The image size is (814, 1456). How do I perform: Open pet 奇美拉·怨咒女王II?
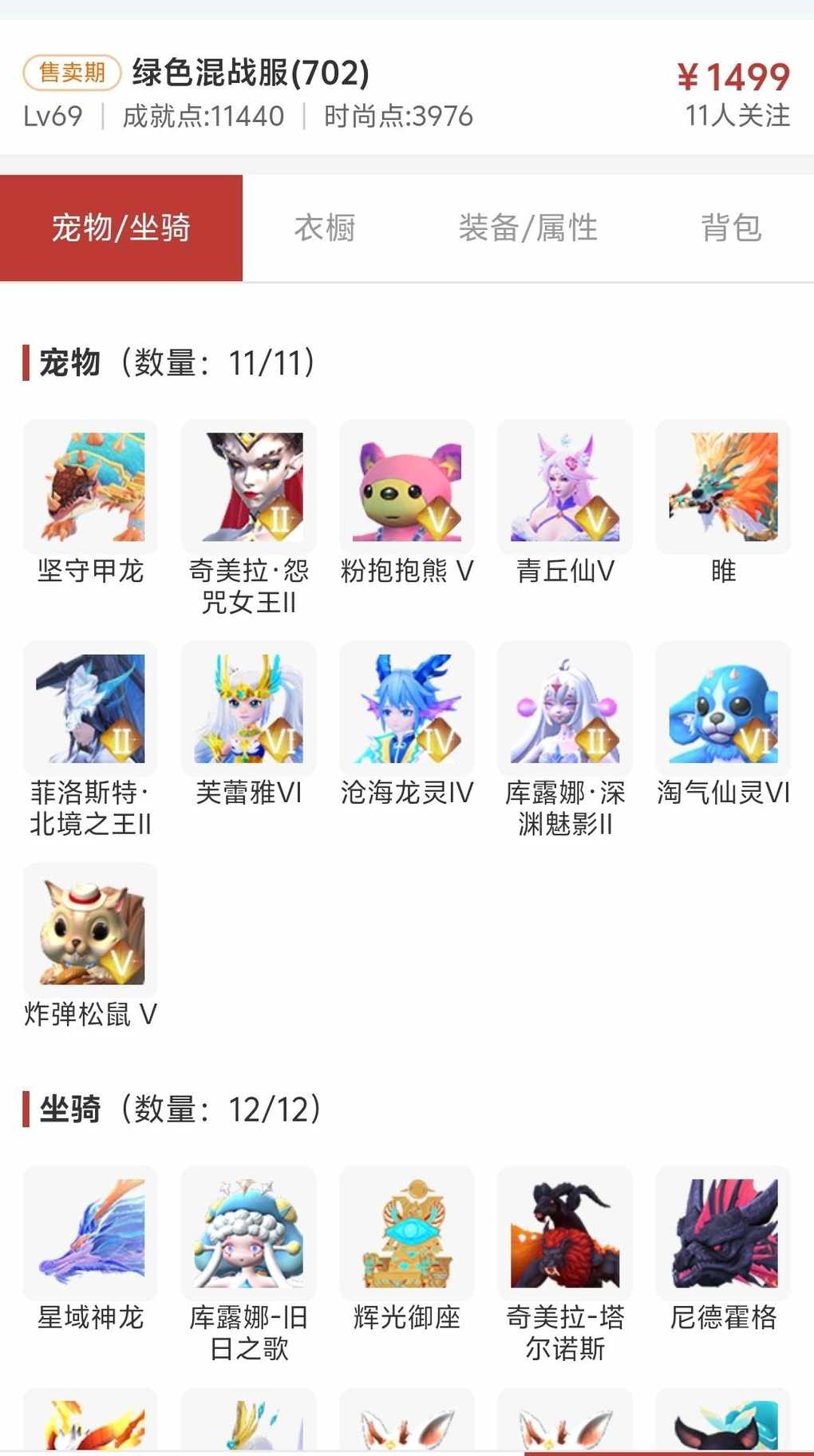(x=248, y=487)
